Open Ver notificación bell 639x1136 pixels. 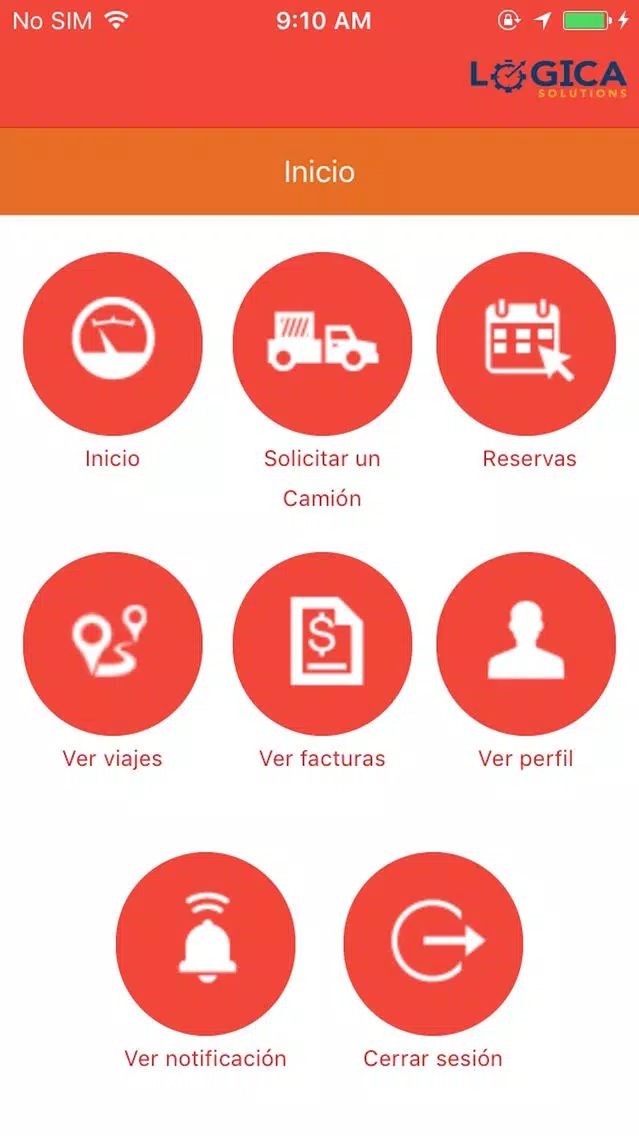(206, 943)
